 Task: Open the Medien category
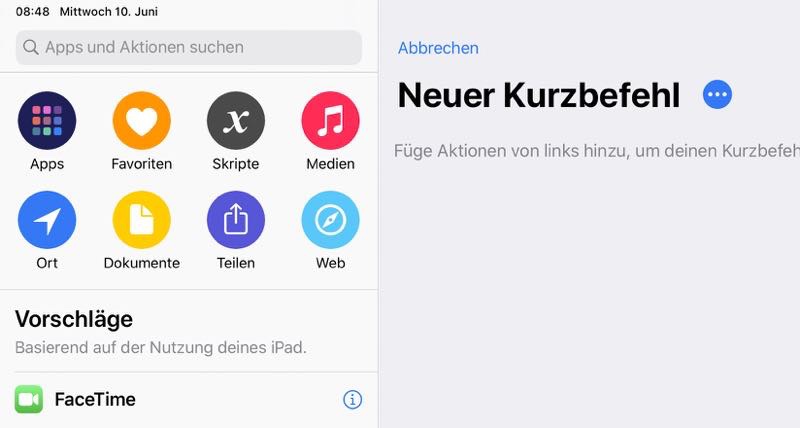point(330,121)
